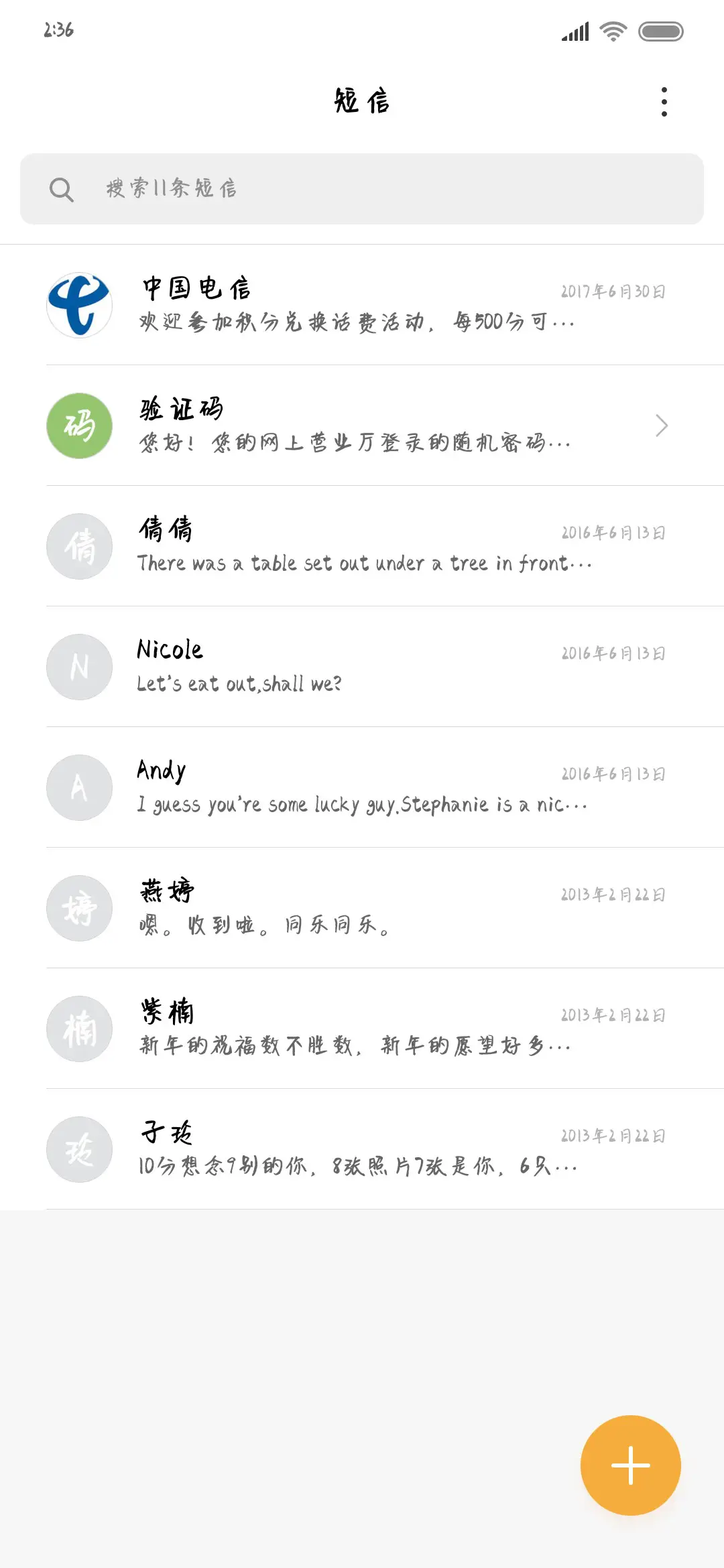724x1568 pixels.
Task: Open the three-dot overflow menu
Action: coord(663,101)
